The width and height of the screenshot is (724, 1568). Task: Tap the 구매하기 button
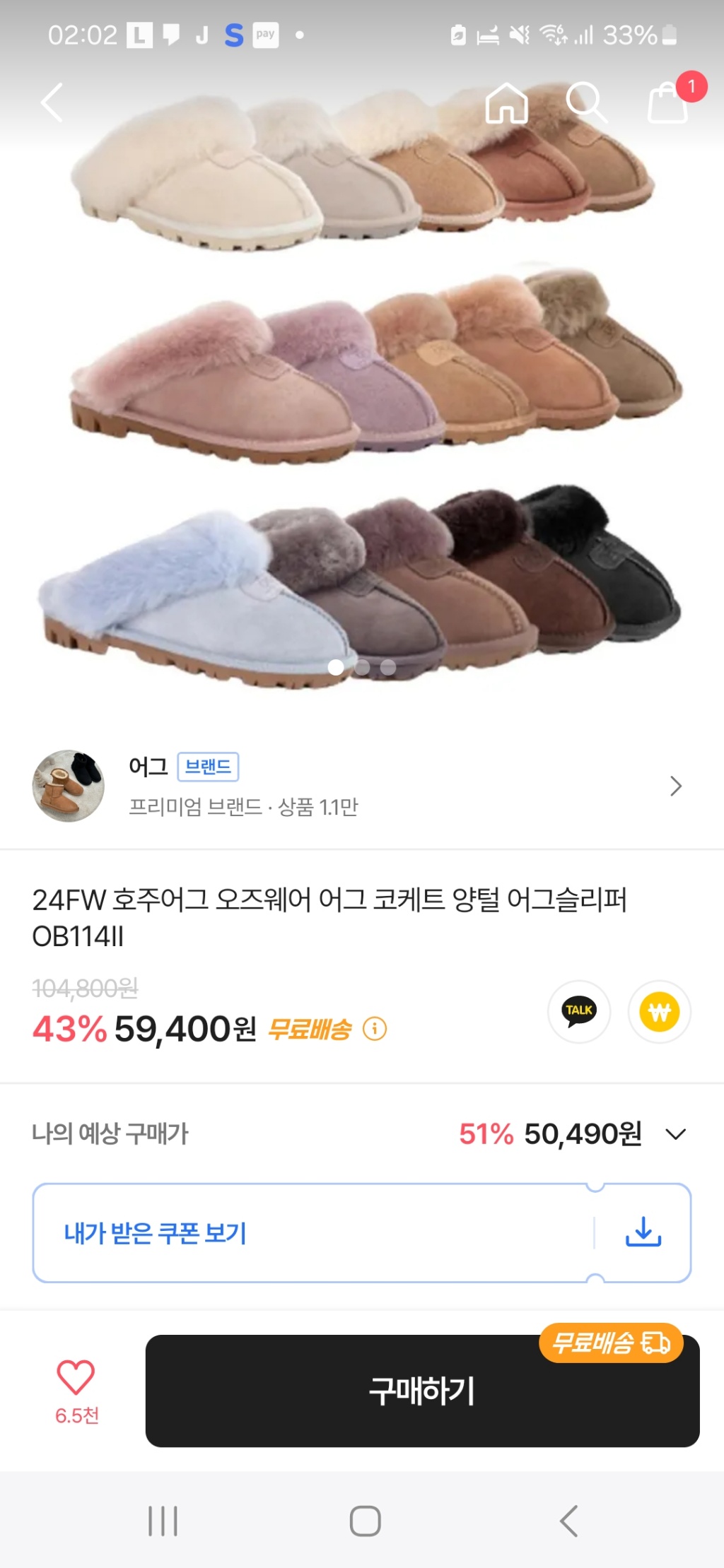422,1391
